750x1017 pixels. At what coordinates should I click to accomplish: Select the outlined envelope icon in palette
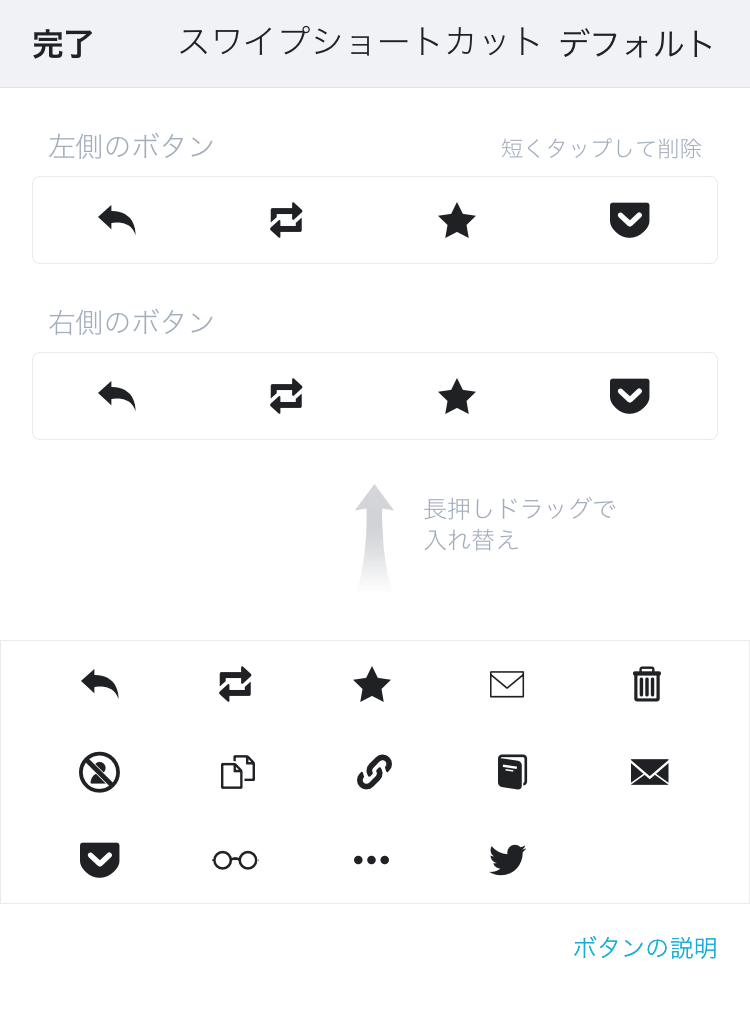[507, 684]
